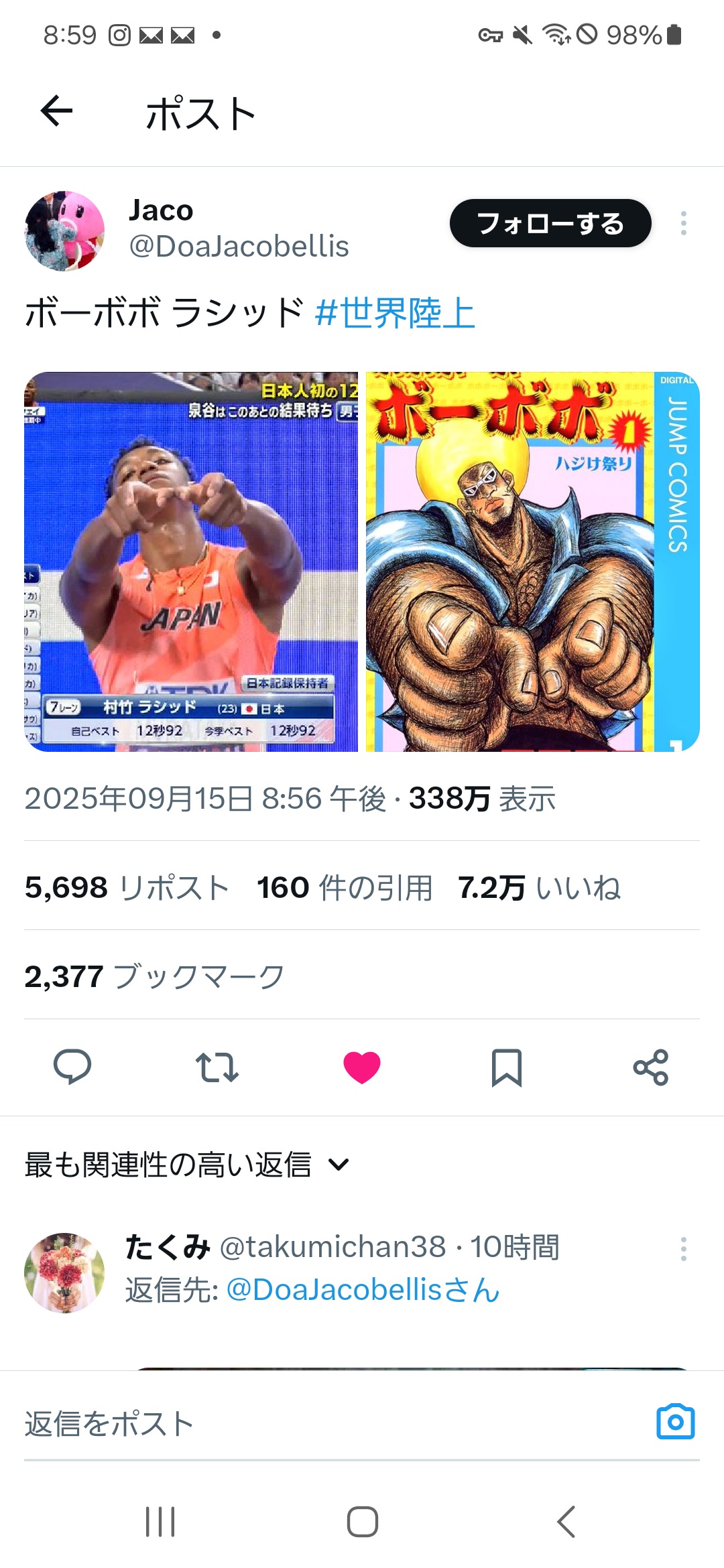This screenshot has width=724, height=1568.
Task: Open Jaco's profile picture
Action: [64, 231]
